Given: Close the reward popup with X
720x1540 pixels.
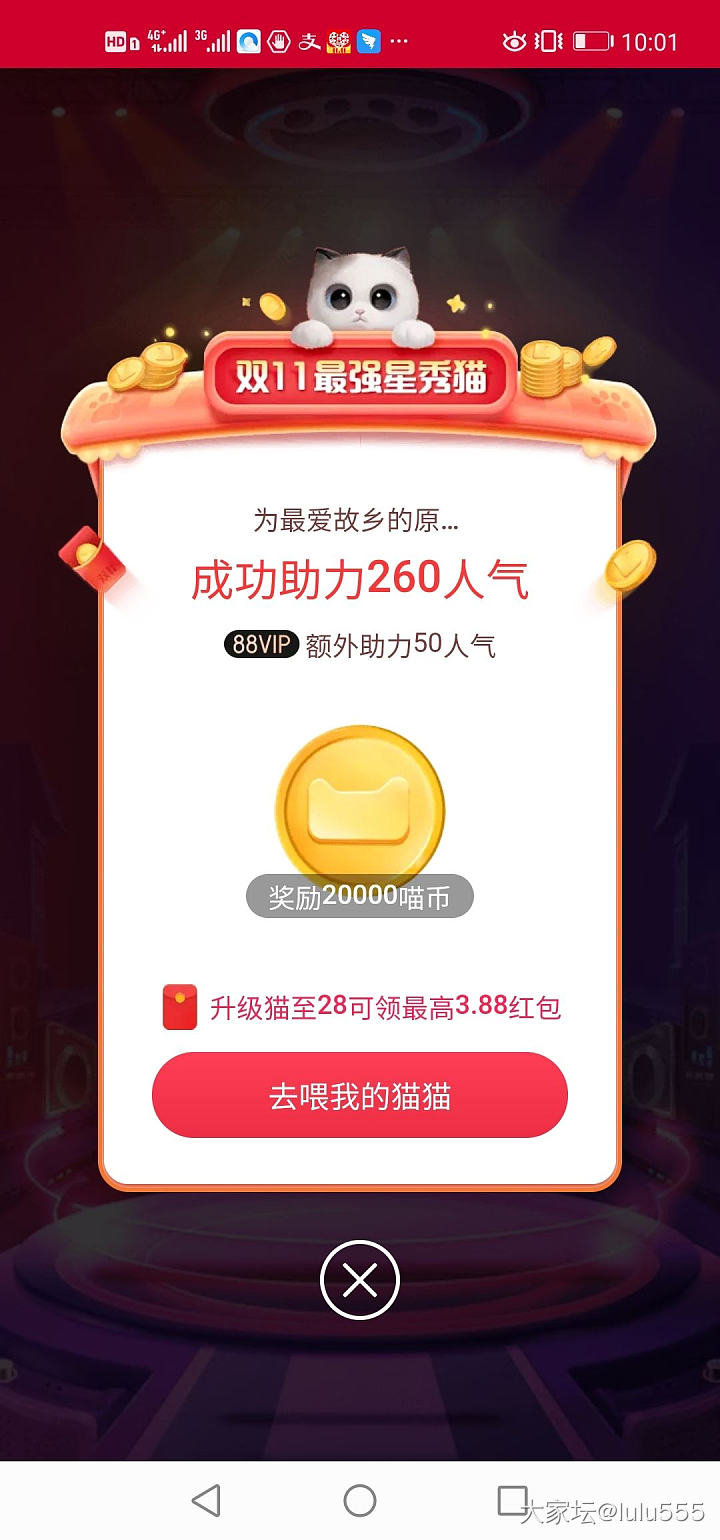Looking at the screenshot, I should coord(360,1280).
